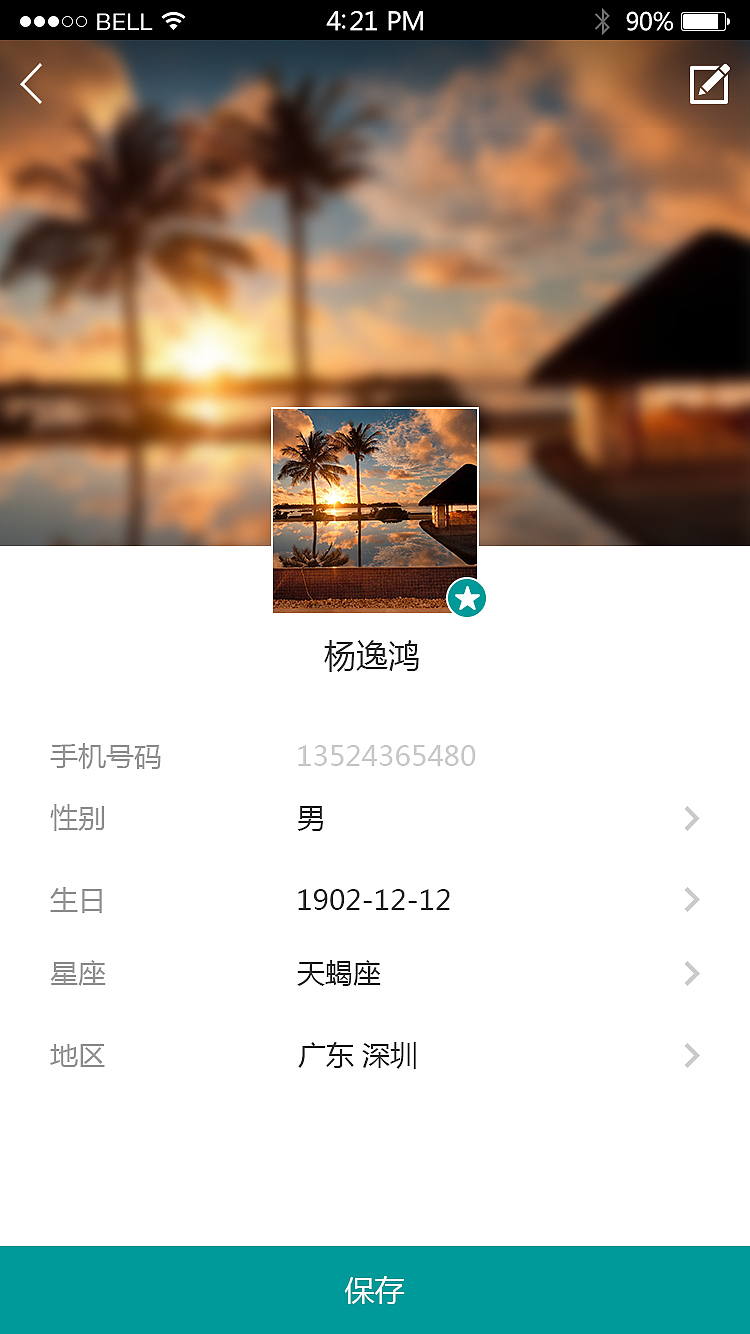The width and height of the screenshot is (750, 1334).
Task: Open the 星座 constellation chevron
Action: point(691,973)
